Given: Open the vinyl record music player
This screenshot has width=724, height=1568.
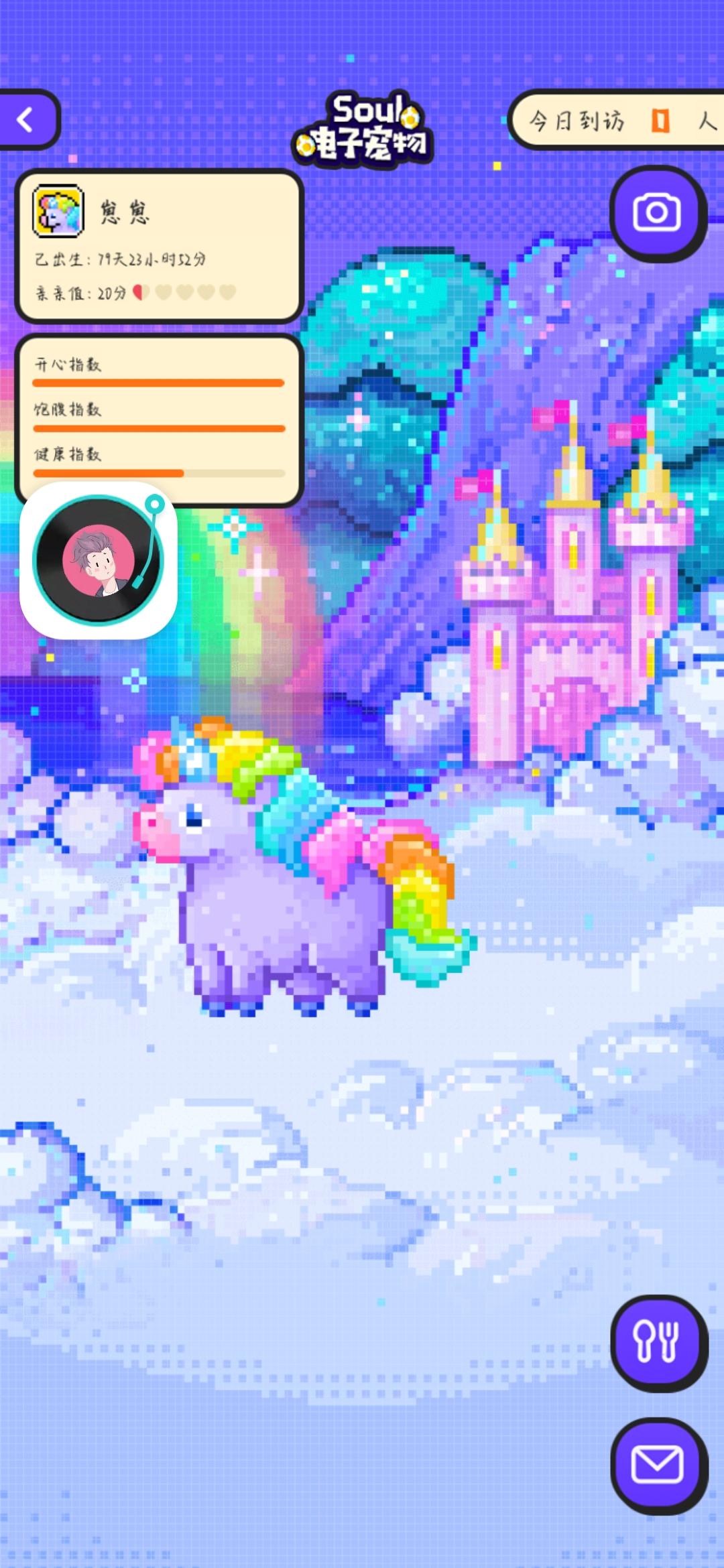Looking at the screenshot, I should pos(99,560).
